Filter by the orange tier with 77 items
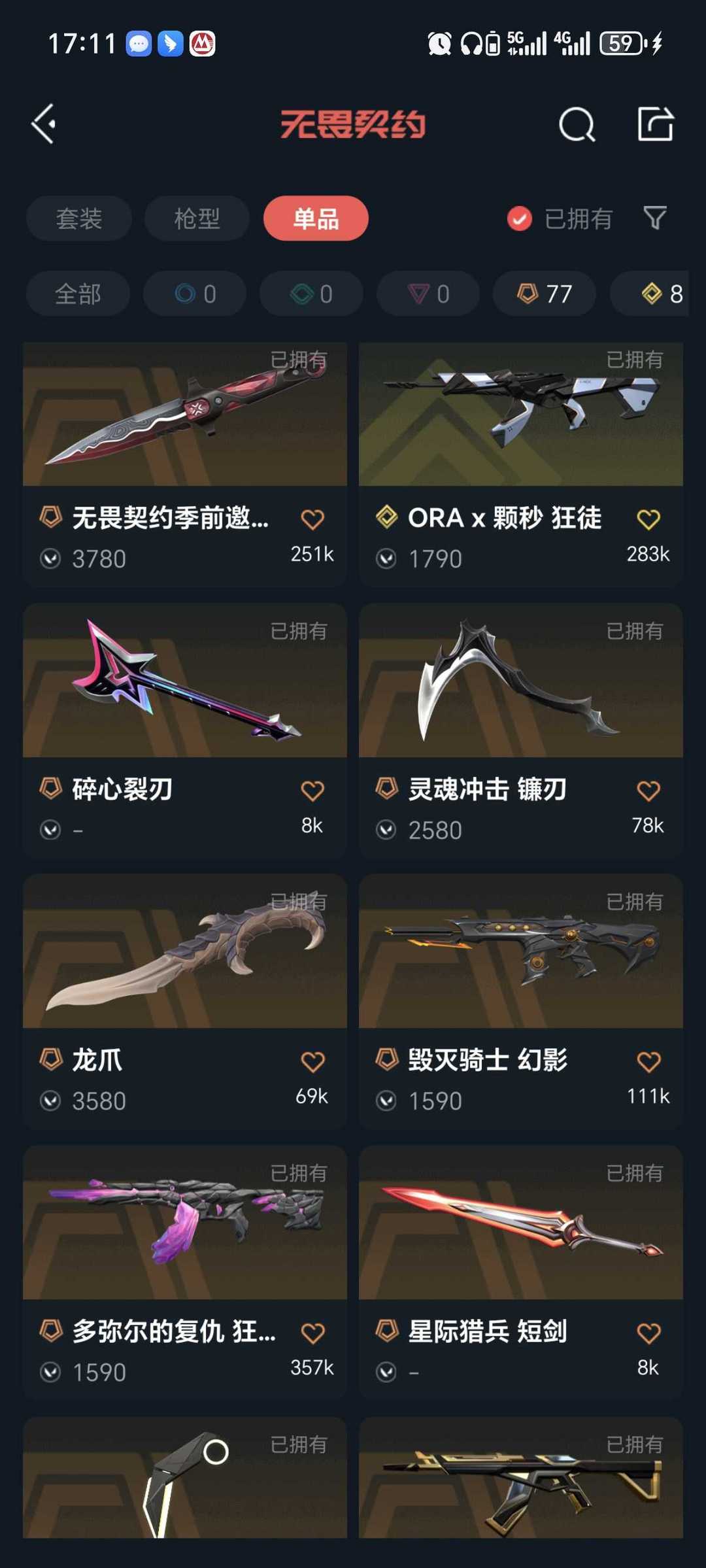This screenshot has width=706, height=1568. 545,294
